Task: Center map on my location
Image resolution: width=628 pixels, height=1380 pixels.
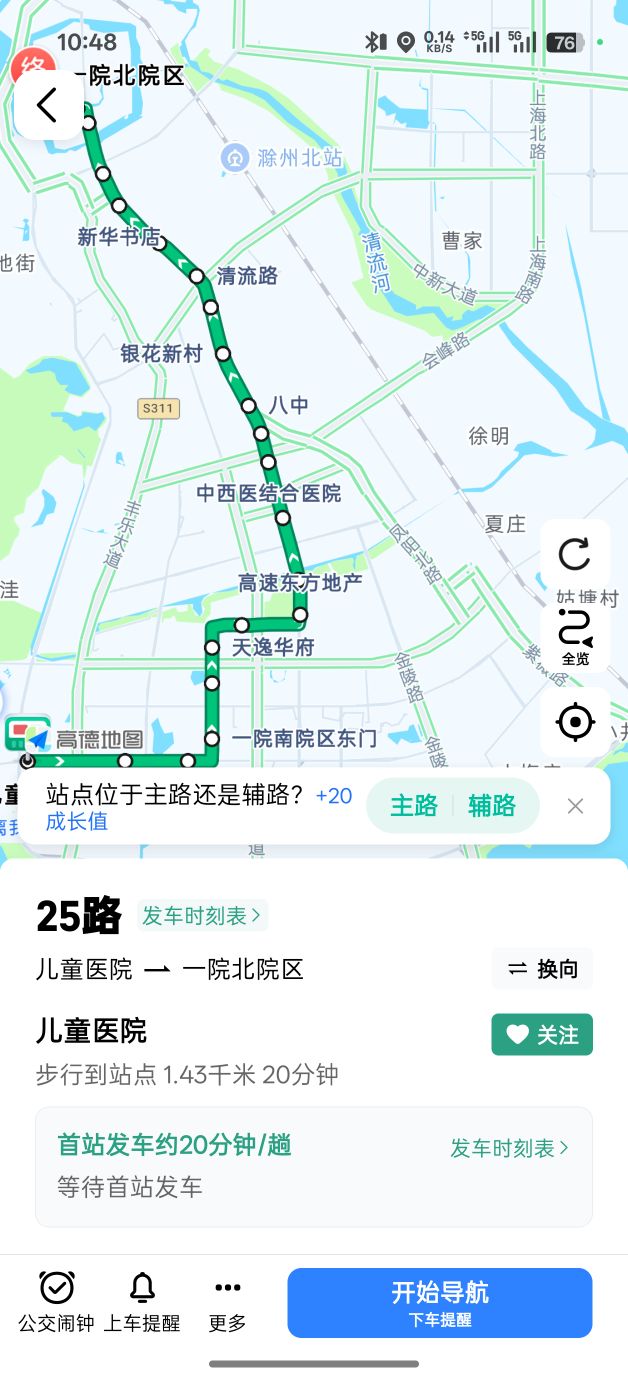Action: coord(575,721)
